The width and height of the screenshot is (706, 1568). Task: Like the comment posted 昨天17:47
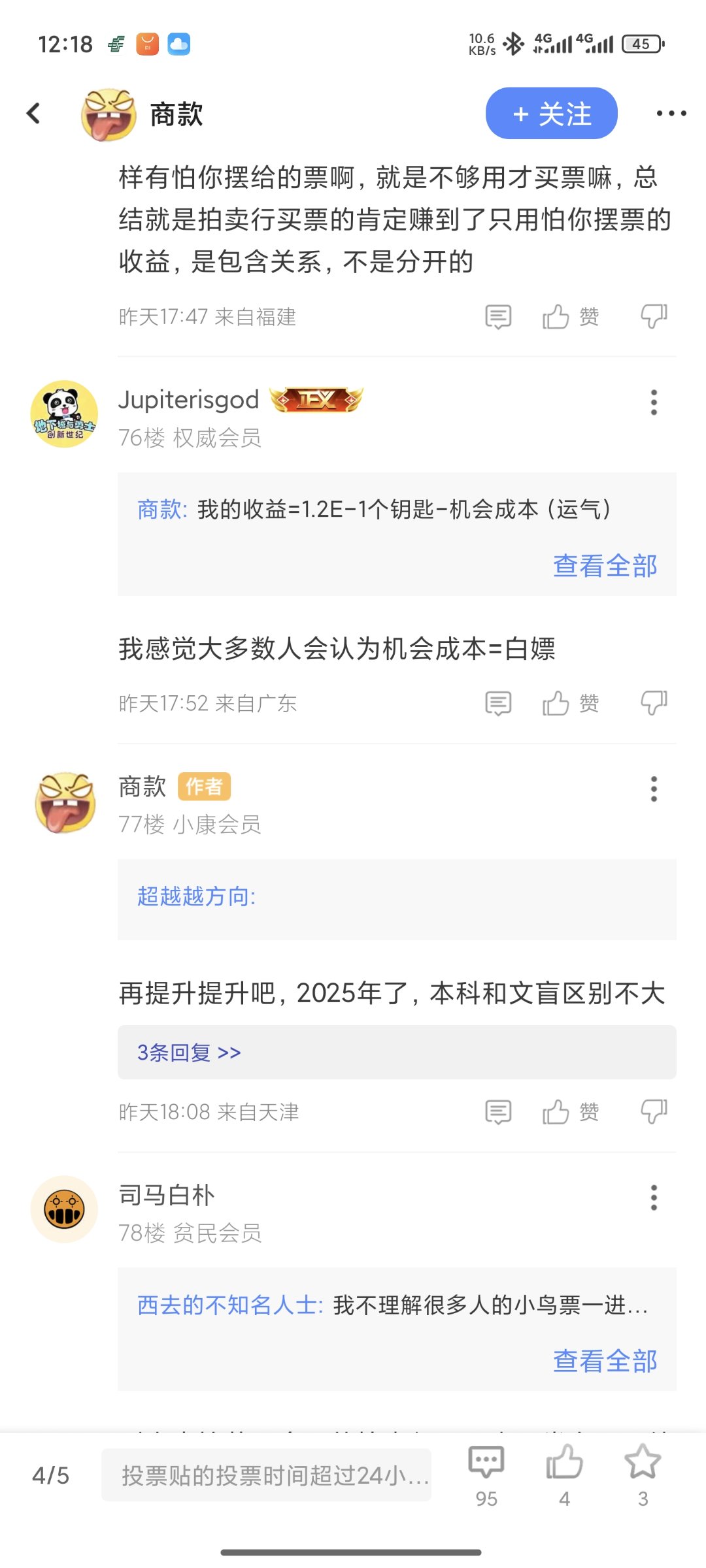click(571, 317)
